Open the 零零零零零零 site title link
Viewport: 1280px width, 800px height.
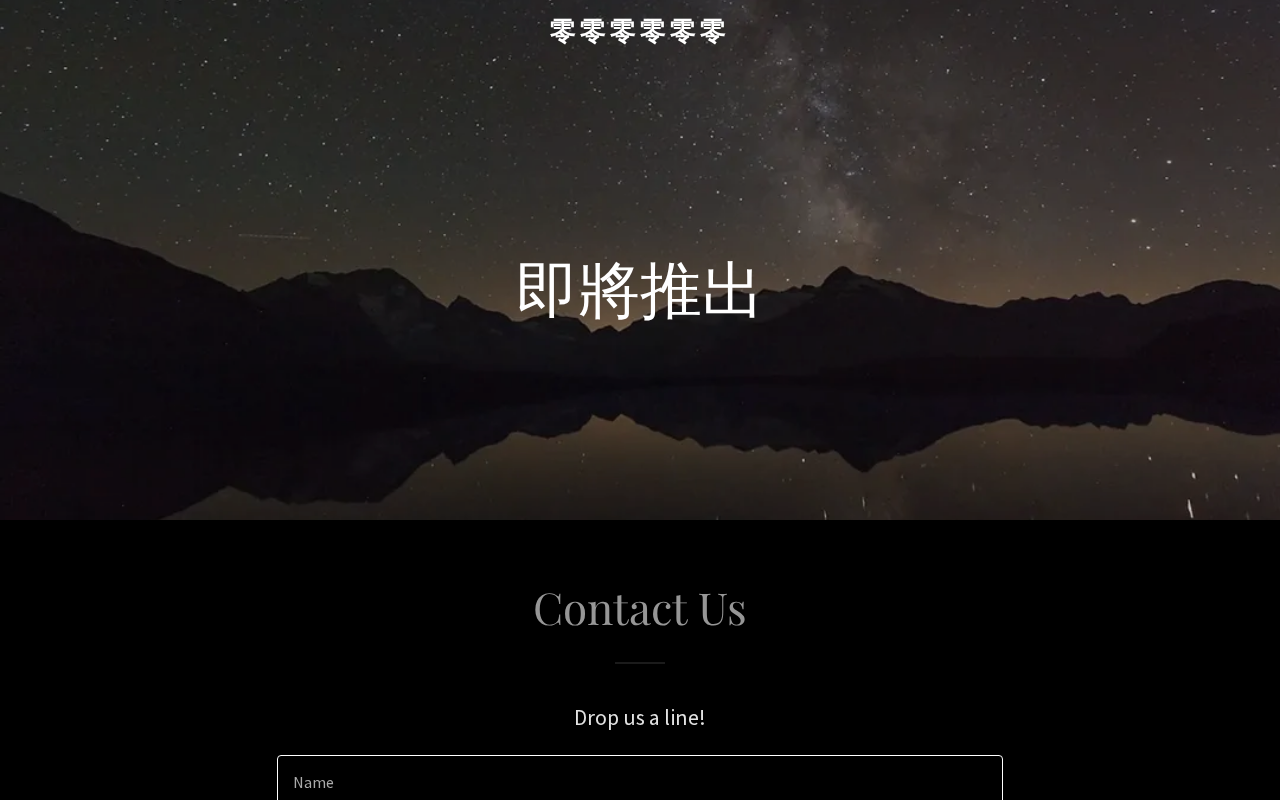click(638, 32)
